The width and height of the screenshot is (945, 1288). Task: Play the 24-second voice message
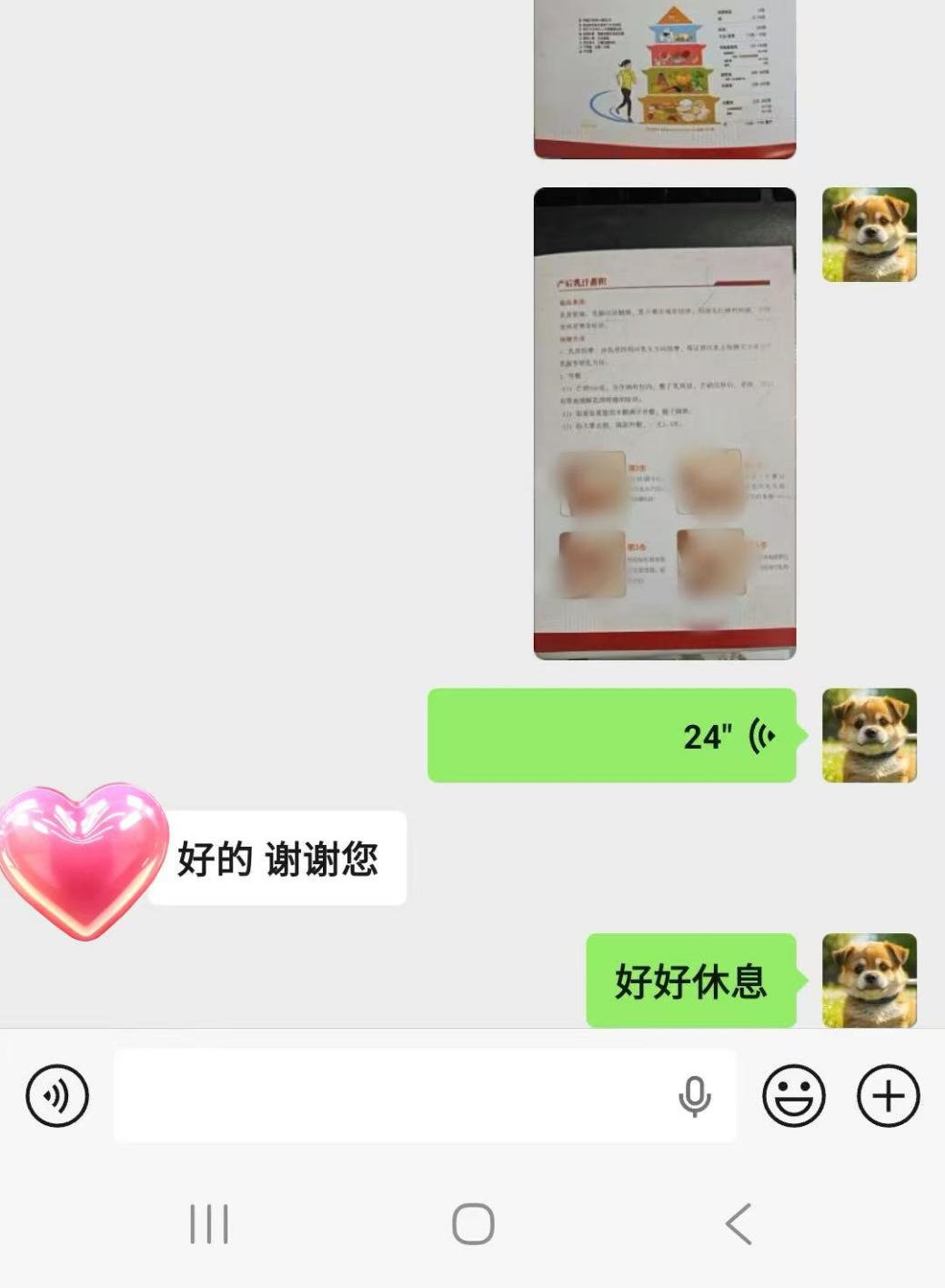pos(611,735)
